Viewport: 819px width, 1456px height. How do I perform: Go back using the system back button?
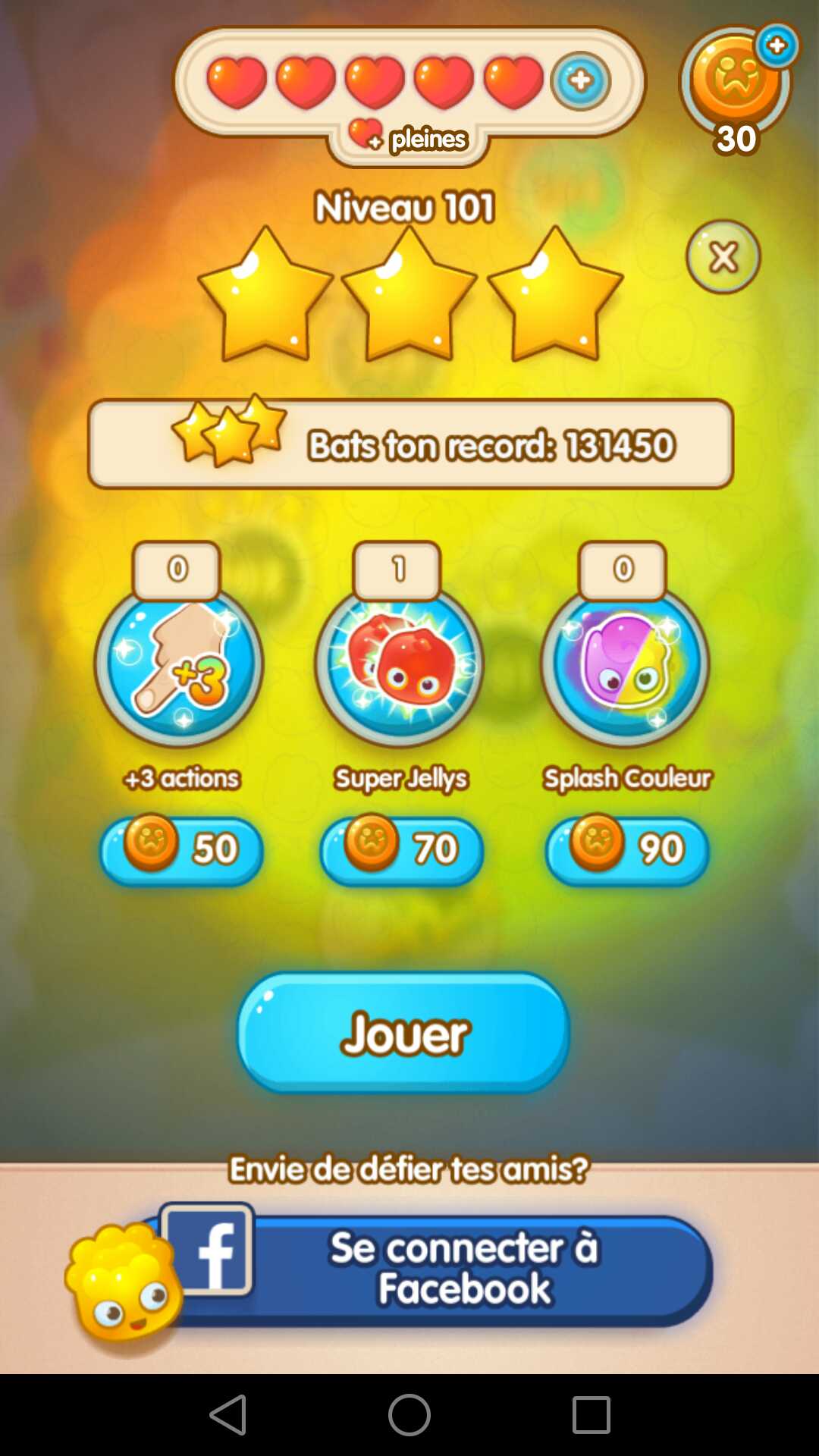pos(227,1415)
